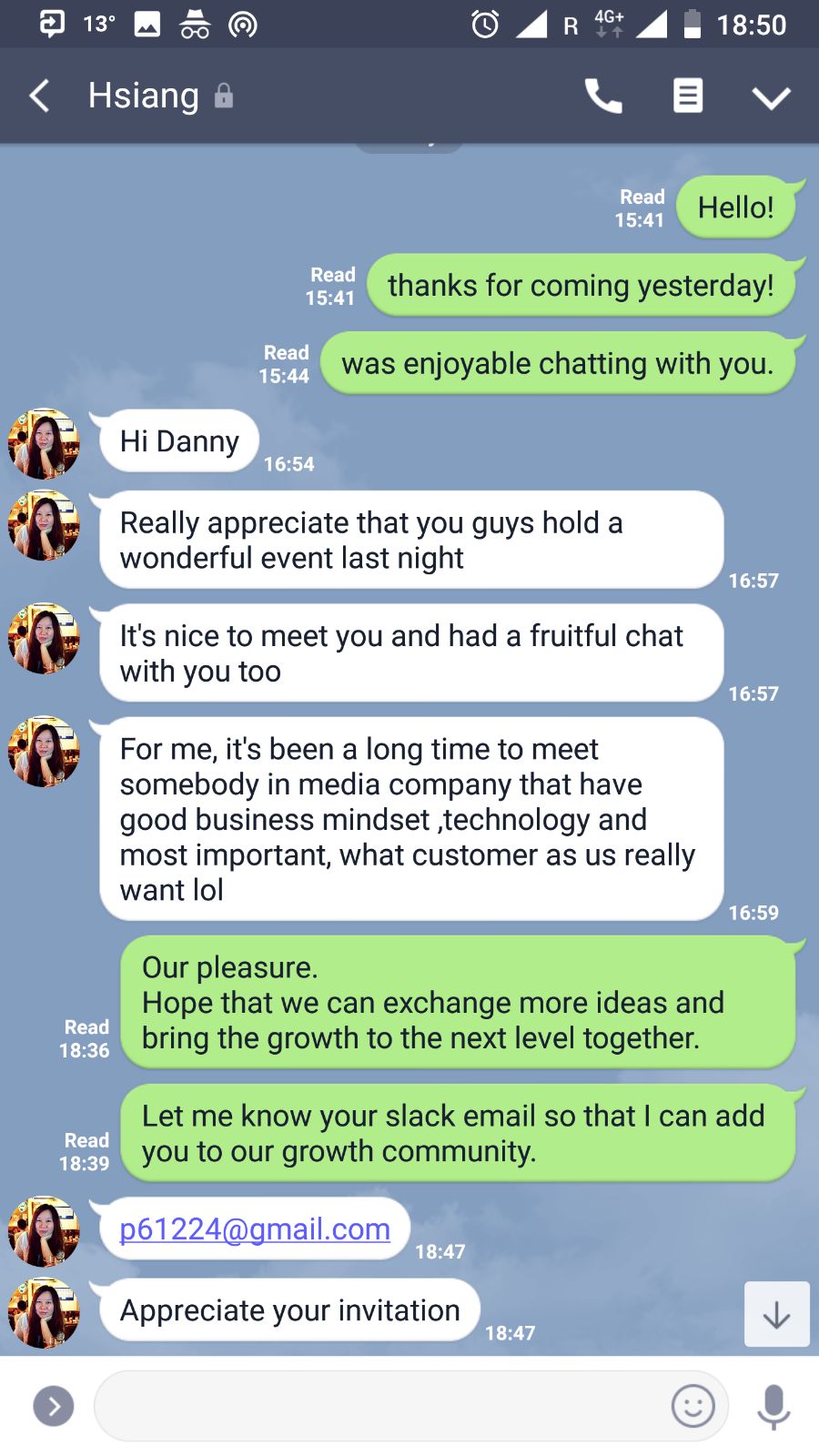The width and height of the screenshot is (819, 1456).
Task: Jump to the latest message
Action: [776, 1314]
